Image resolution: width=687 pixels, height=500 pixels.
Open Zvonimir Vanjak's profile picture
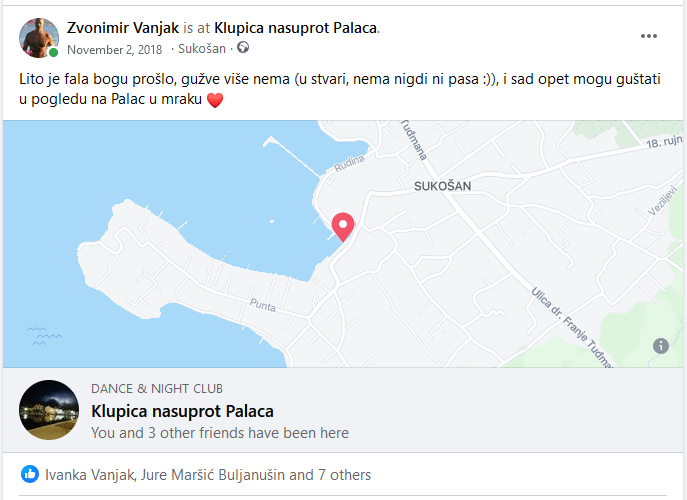[x=39, y=37]
